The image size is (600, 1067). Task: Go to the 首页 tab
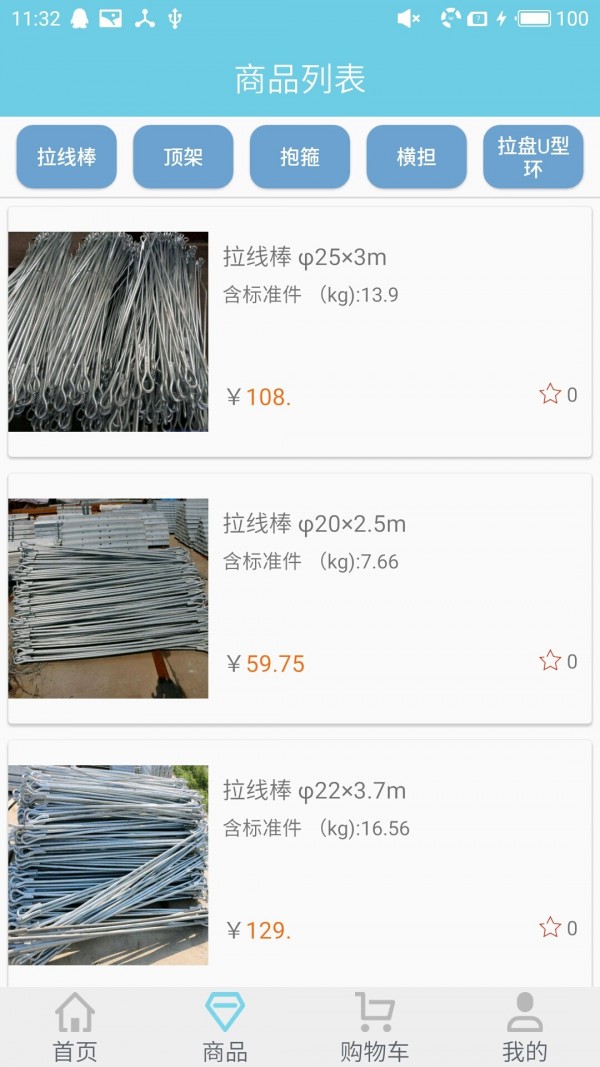coord(75,1028)
